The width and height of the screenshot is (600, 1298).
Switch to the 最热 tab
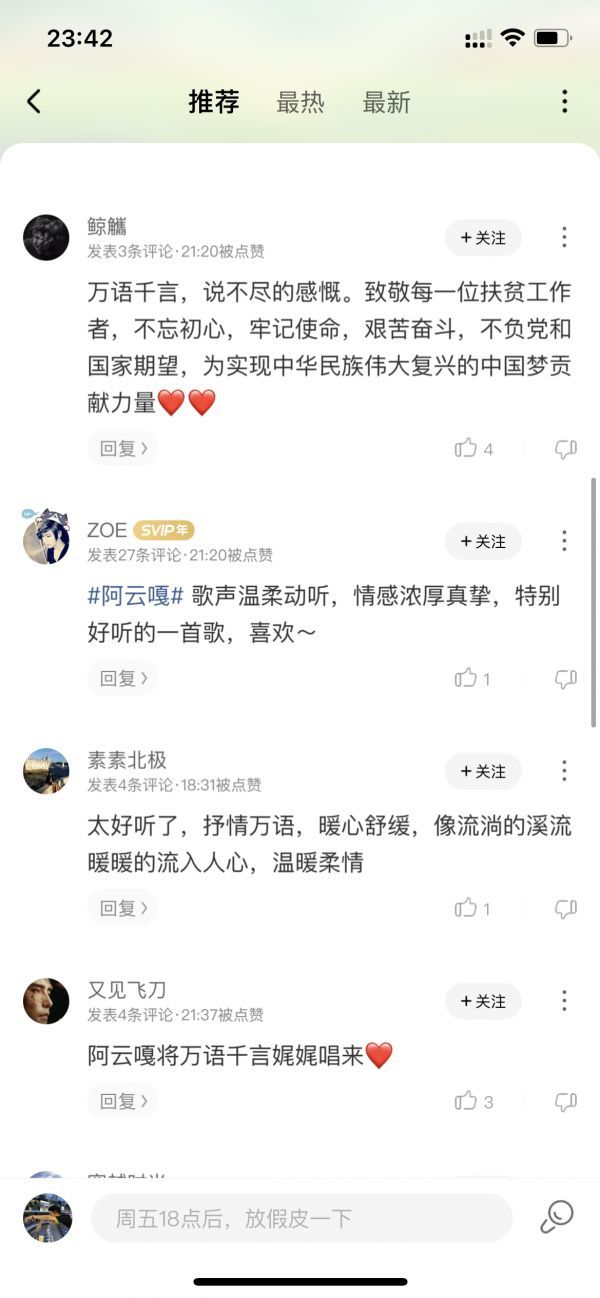301,102
